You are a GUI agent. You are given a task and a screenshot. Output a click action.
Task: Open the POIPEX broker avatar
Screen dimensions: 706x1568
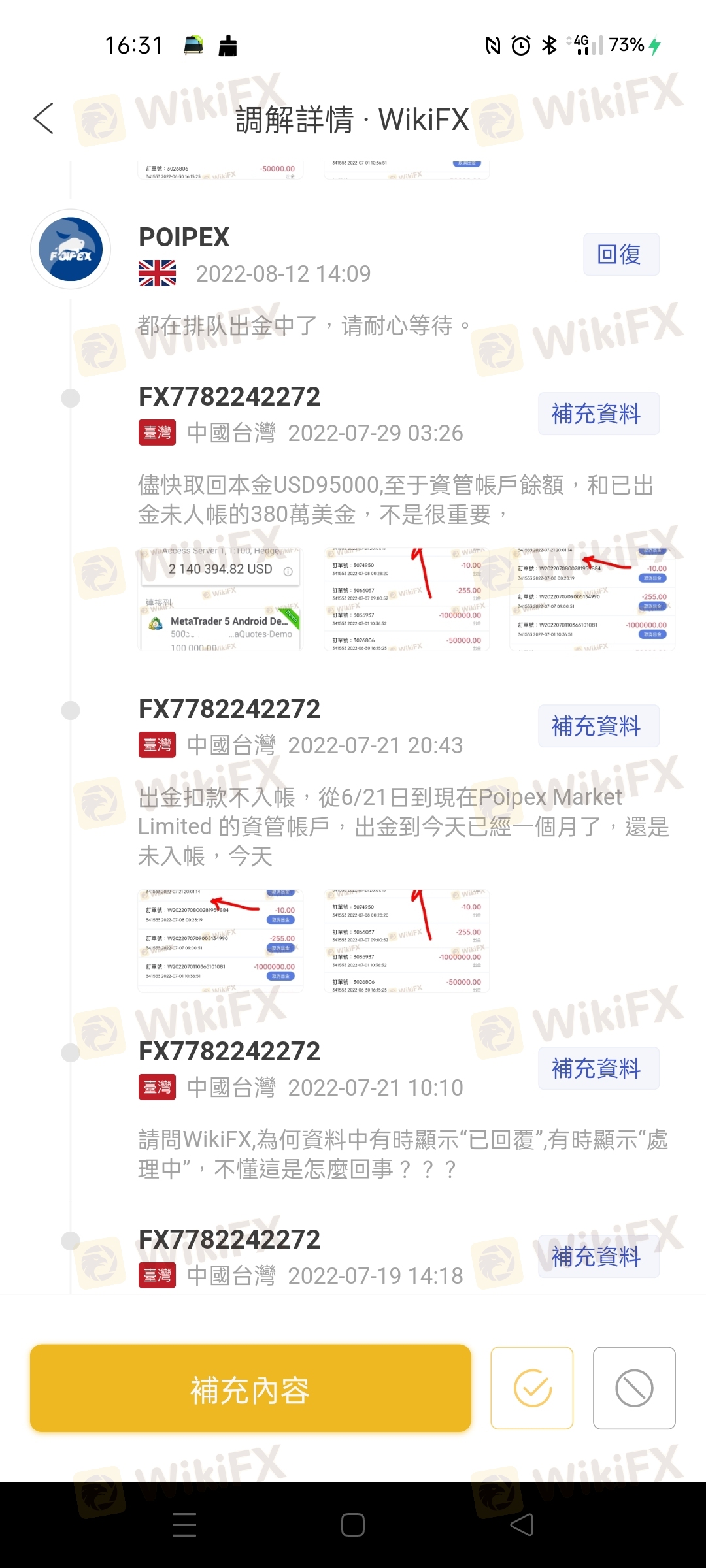71,249
